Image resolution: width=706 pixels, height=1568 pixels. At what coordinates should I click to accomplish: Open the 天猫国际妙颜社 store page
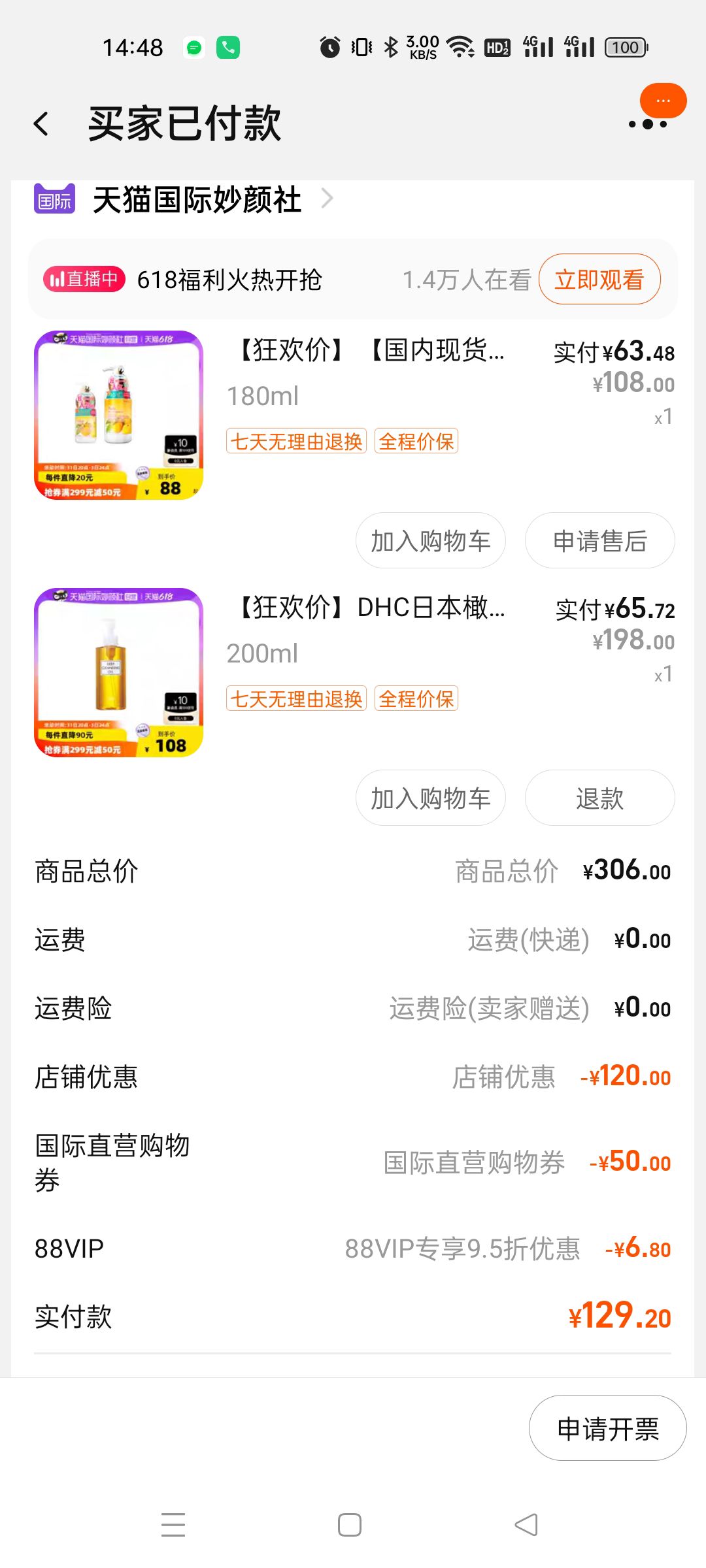(x=197, y=199)
